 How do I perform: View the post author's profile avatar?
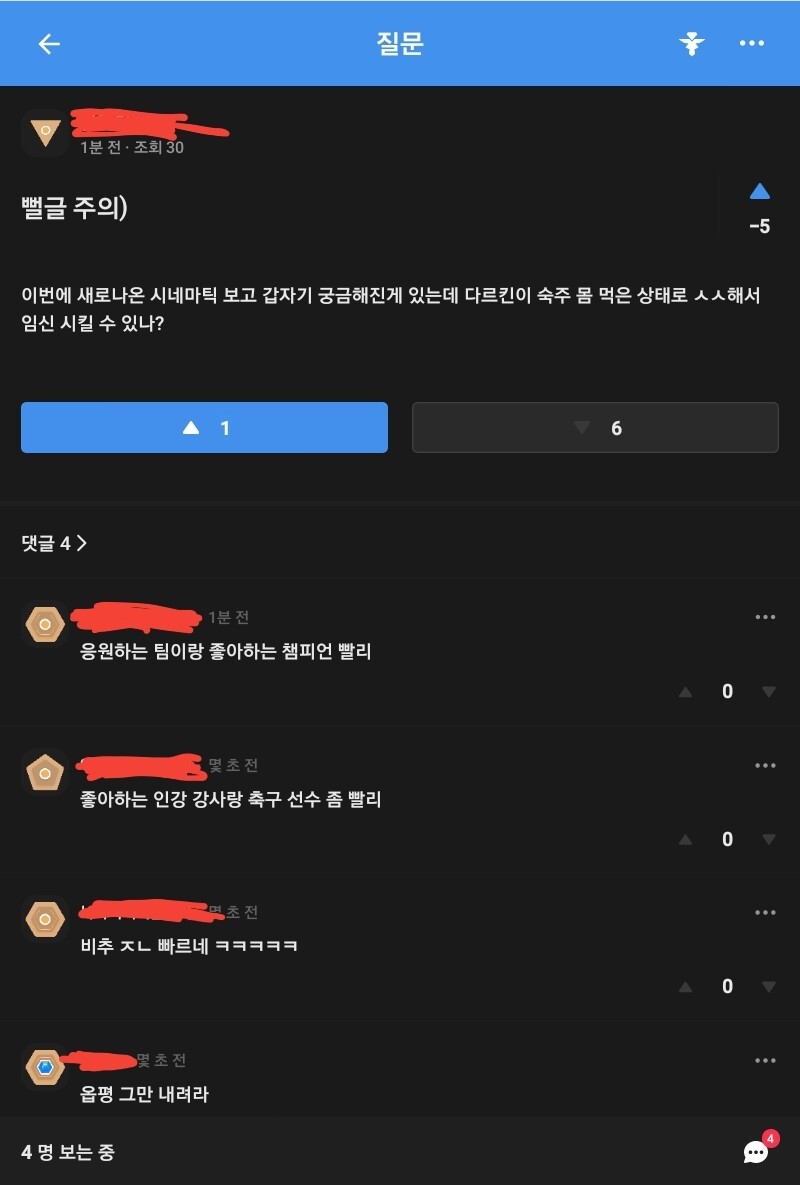coord(45,132)
